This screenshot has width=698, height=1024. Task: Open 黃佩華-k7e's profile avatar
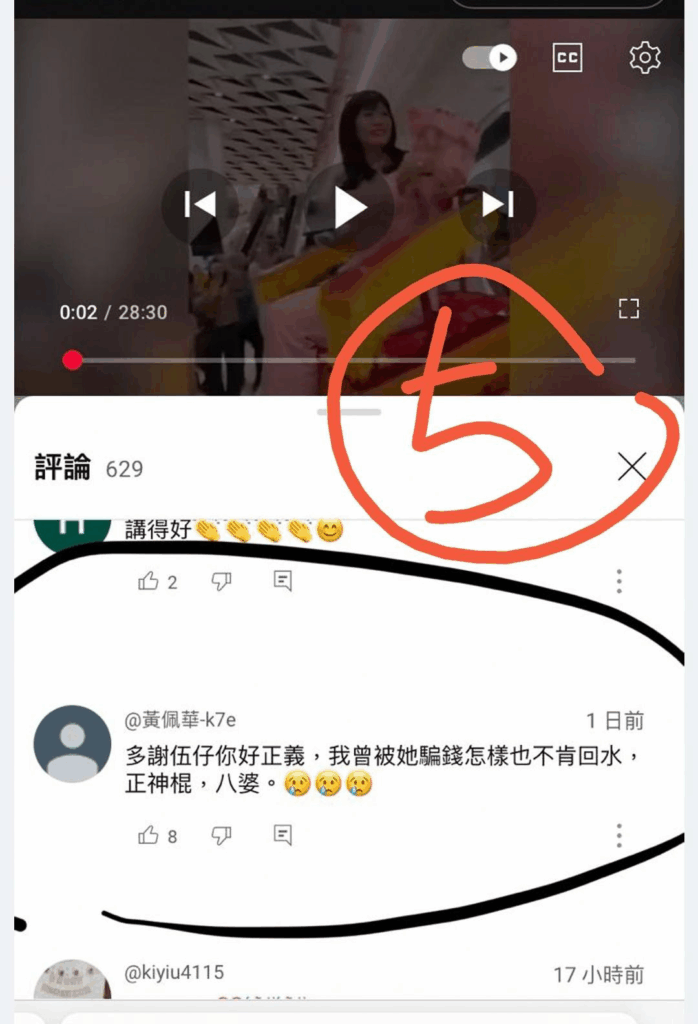[x=72, y=743]
